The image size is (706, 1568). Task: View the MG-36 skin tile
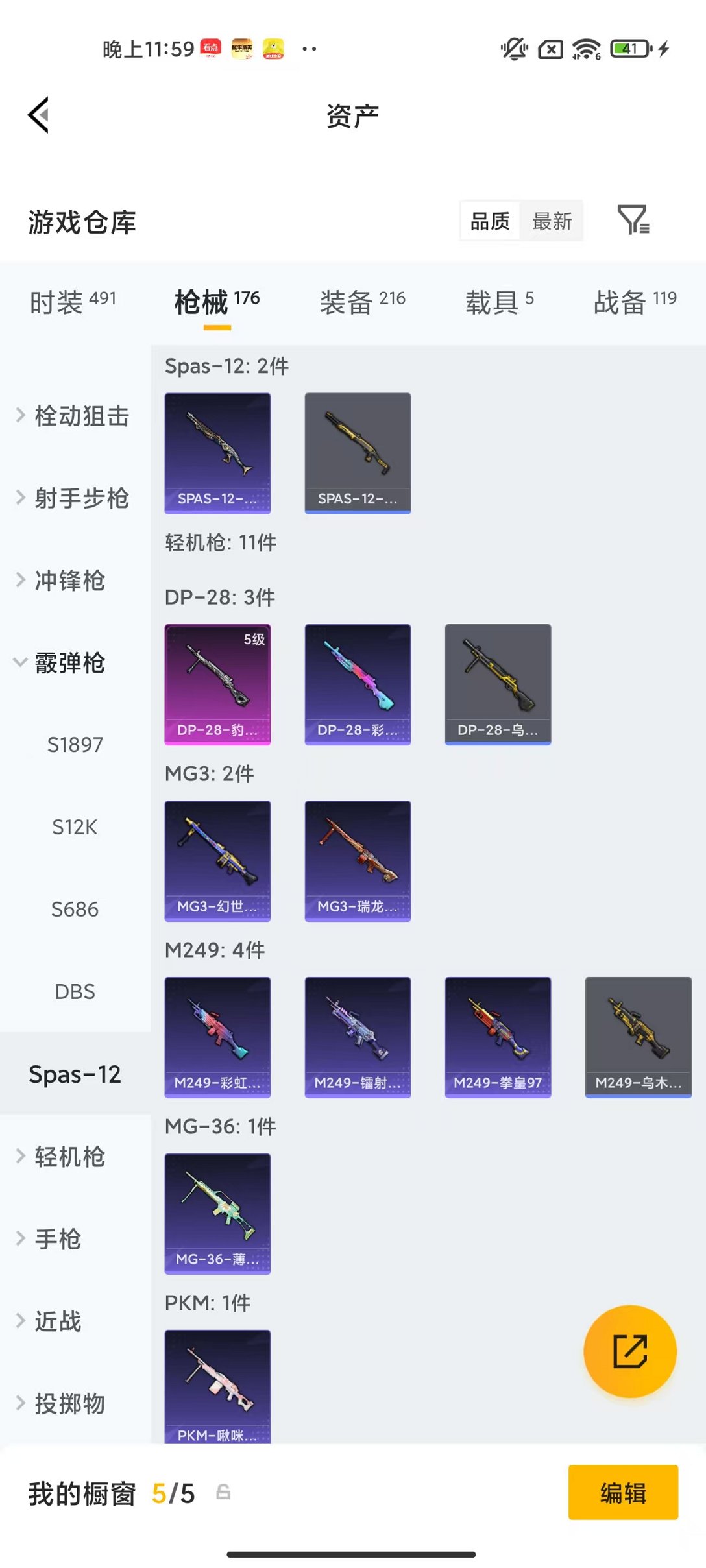[x=217, y=1213]
